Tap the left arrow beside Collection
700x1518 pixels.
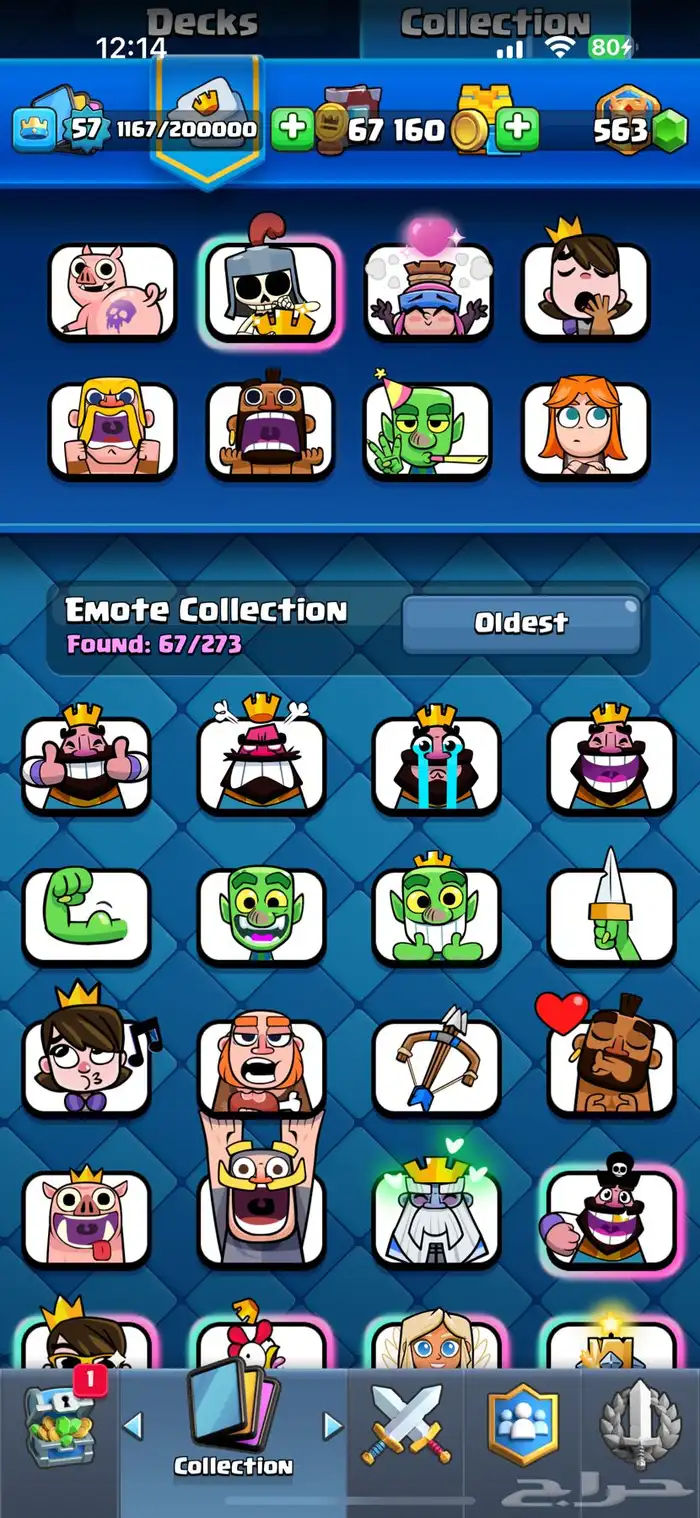(133, 1426)
